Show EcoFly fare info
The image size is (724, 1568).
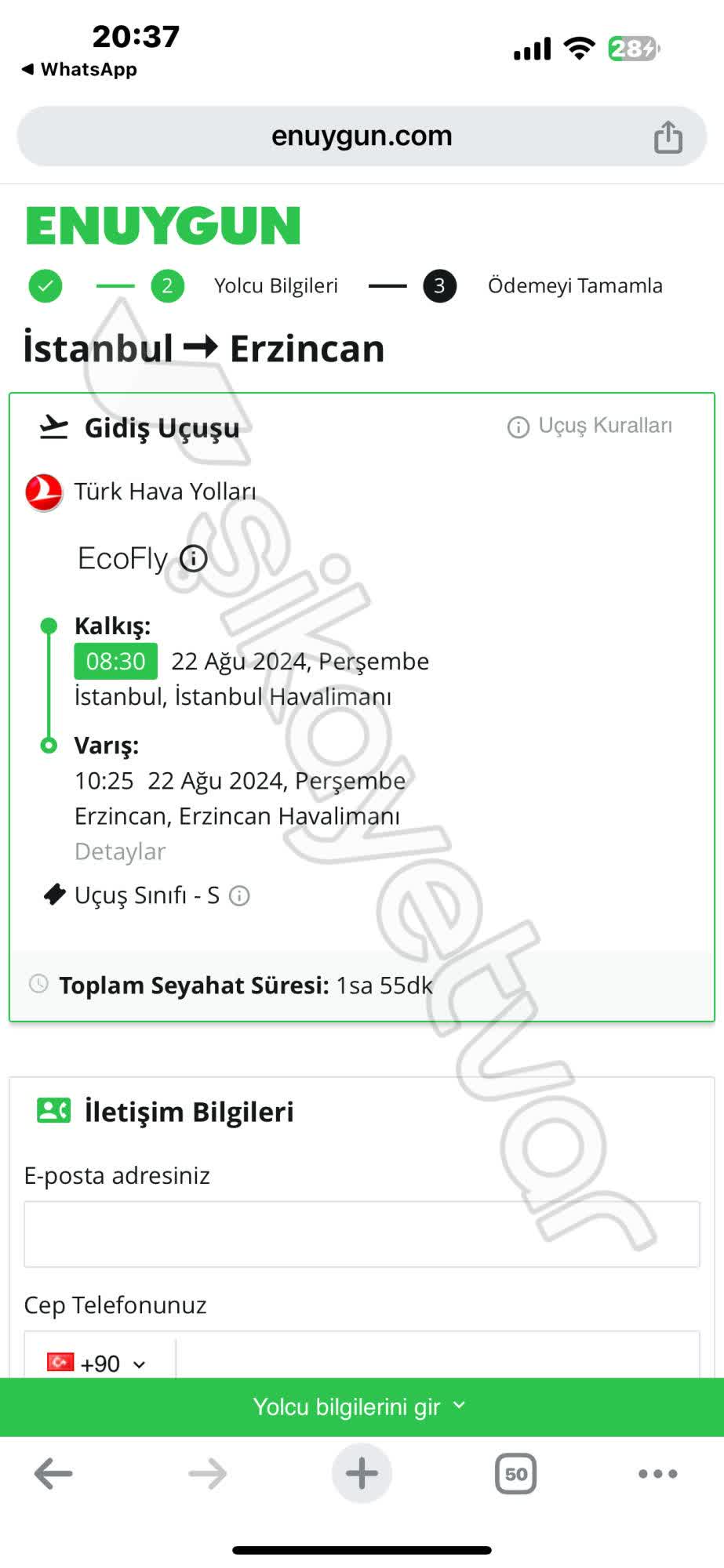click(x=193, y=559)
